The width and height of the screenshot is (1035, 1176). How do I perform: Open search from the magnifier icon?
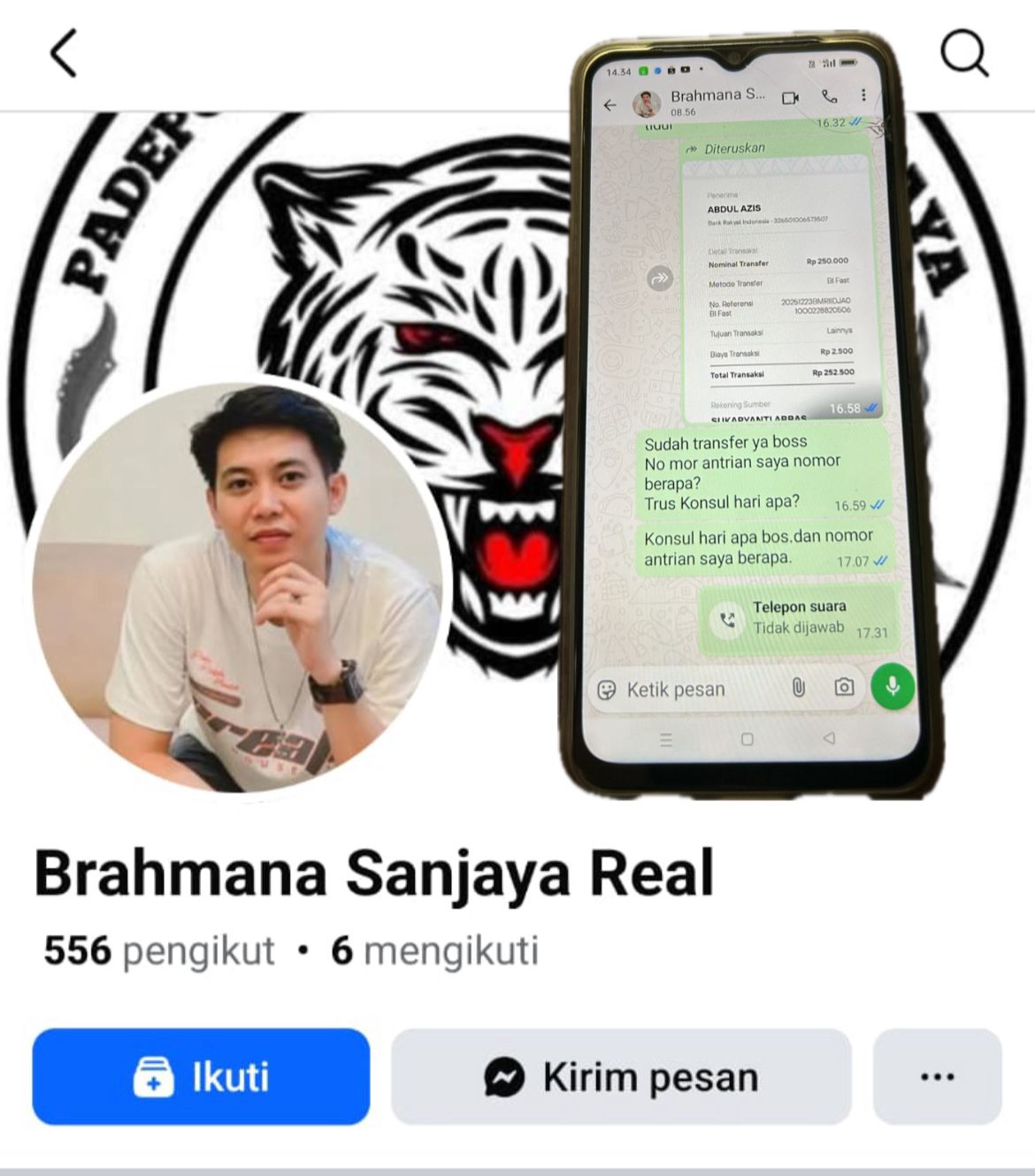tap(963, 53)
